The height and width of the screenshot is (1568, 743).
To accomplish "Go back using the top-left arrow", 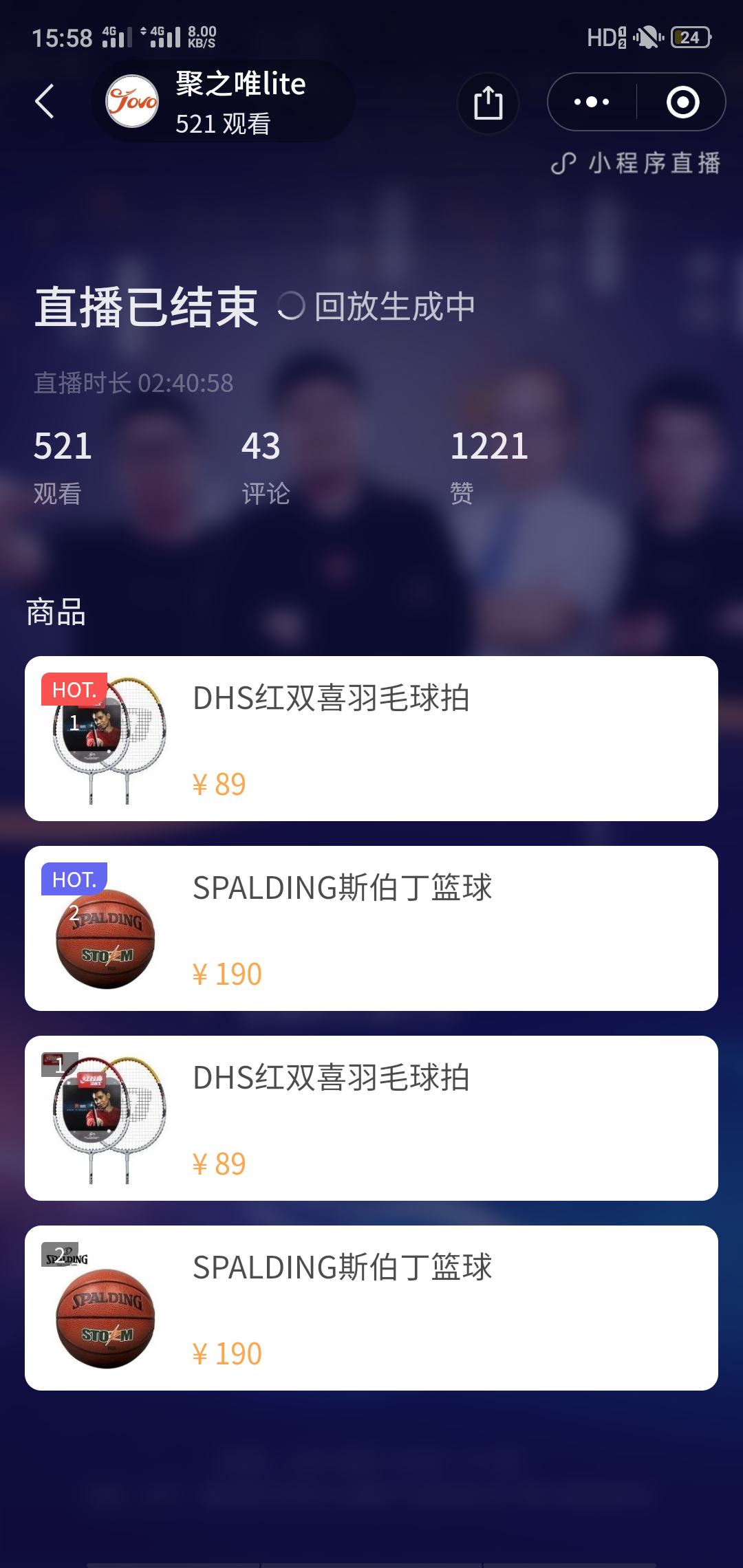I will coord(45,102).
